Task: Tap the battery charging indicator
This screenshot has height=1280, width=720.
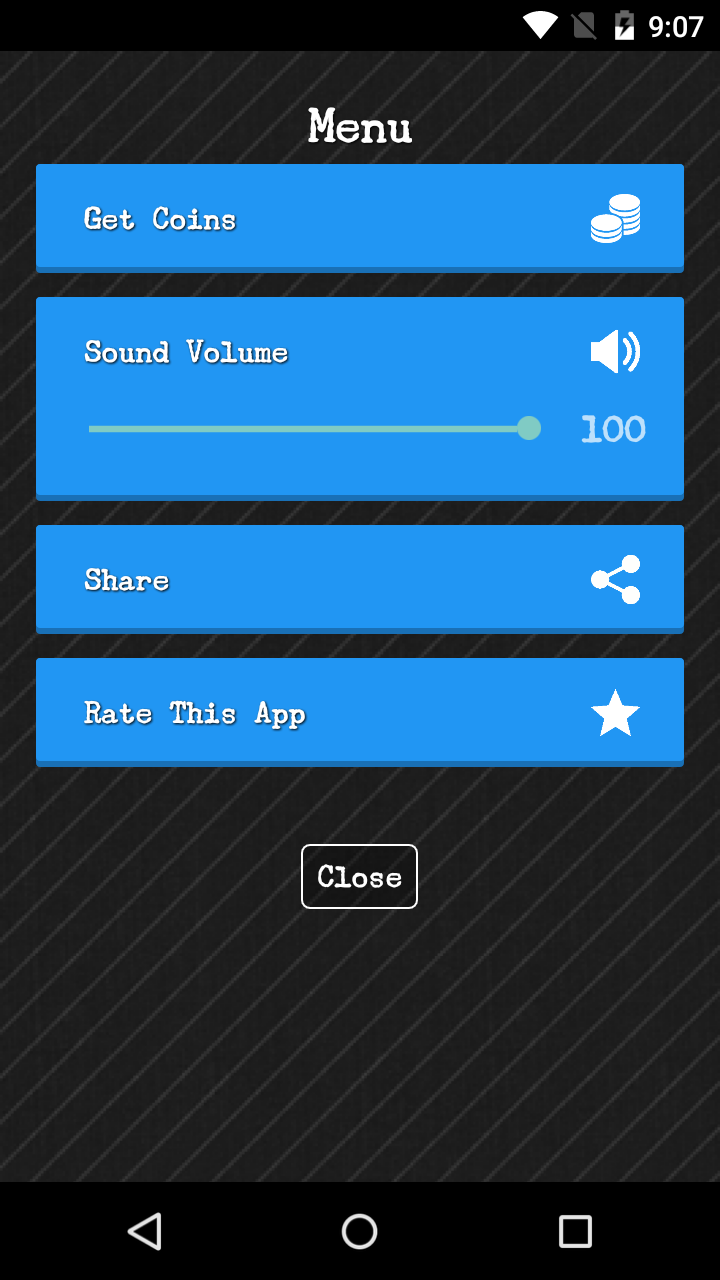Action: coord(625,25)
